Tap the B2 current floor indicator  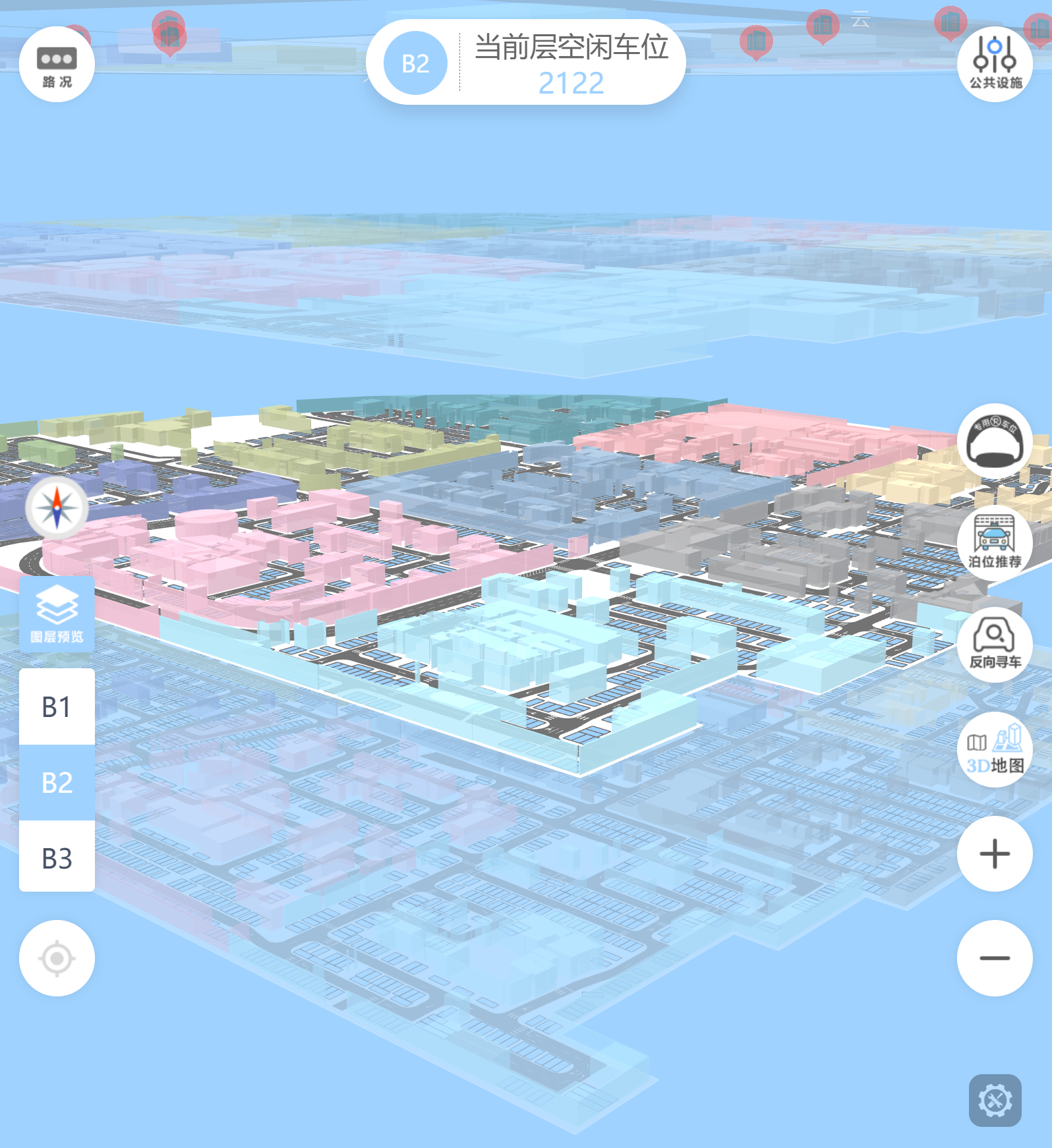[415, 63]
